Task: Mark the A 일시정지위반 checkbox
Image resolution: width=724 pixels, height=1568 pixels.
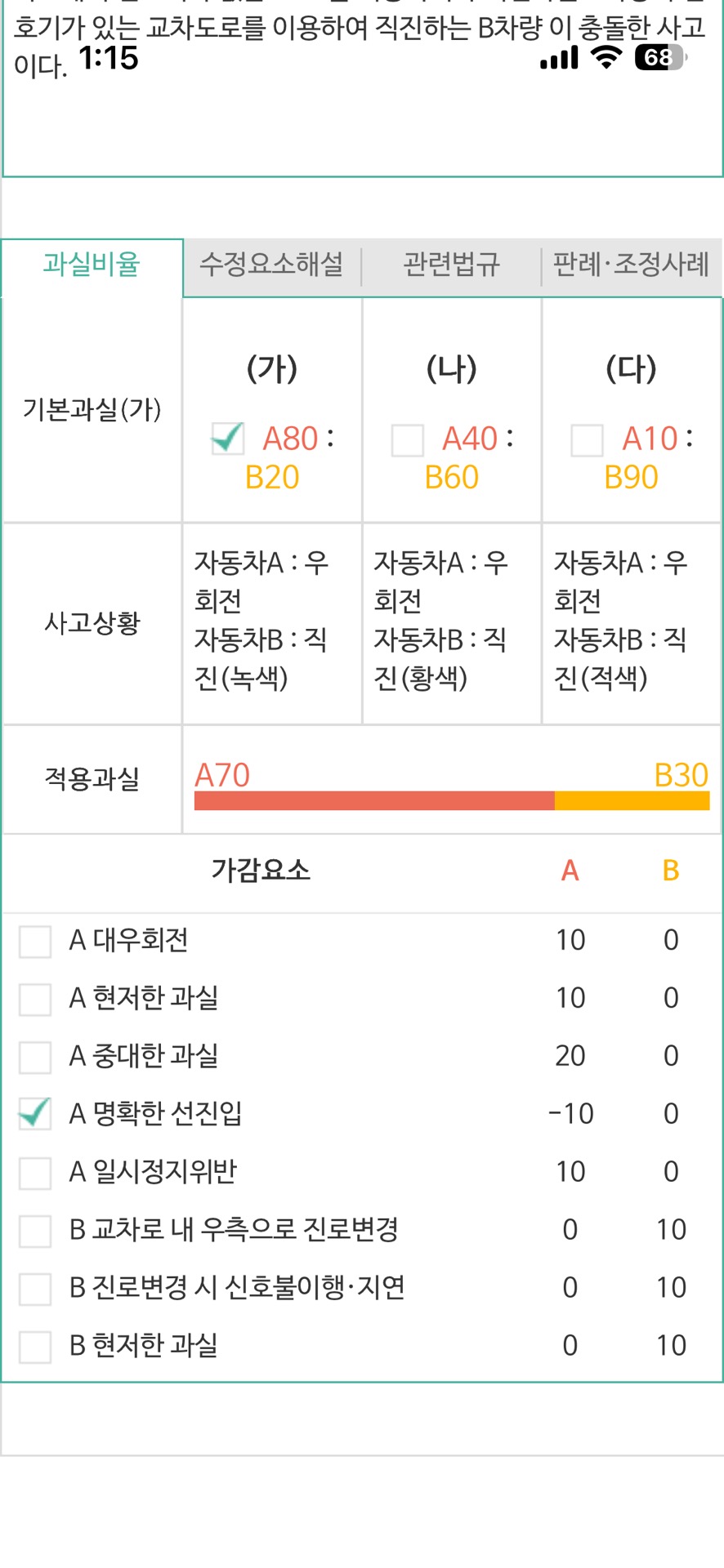Action: tap(35, 1173)
